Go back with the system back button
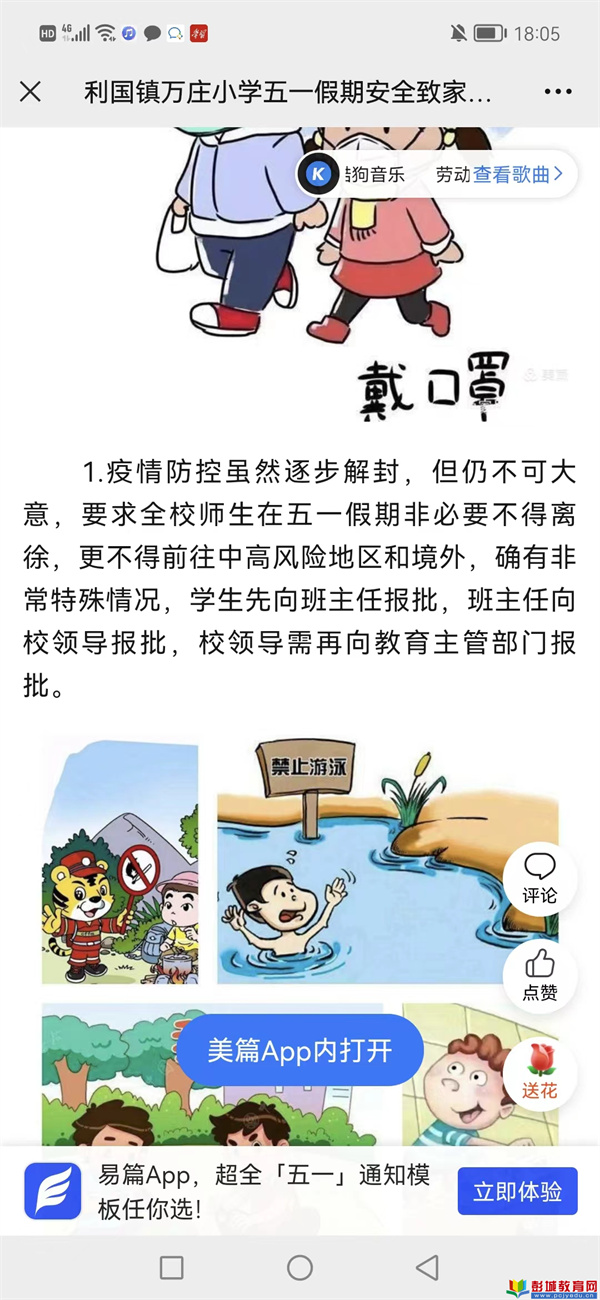The width and height of the screenshot is (600, 1300). (428, 1268)
